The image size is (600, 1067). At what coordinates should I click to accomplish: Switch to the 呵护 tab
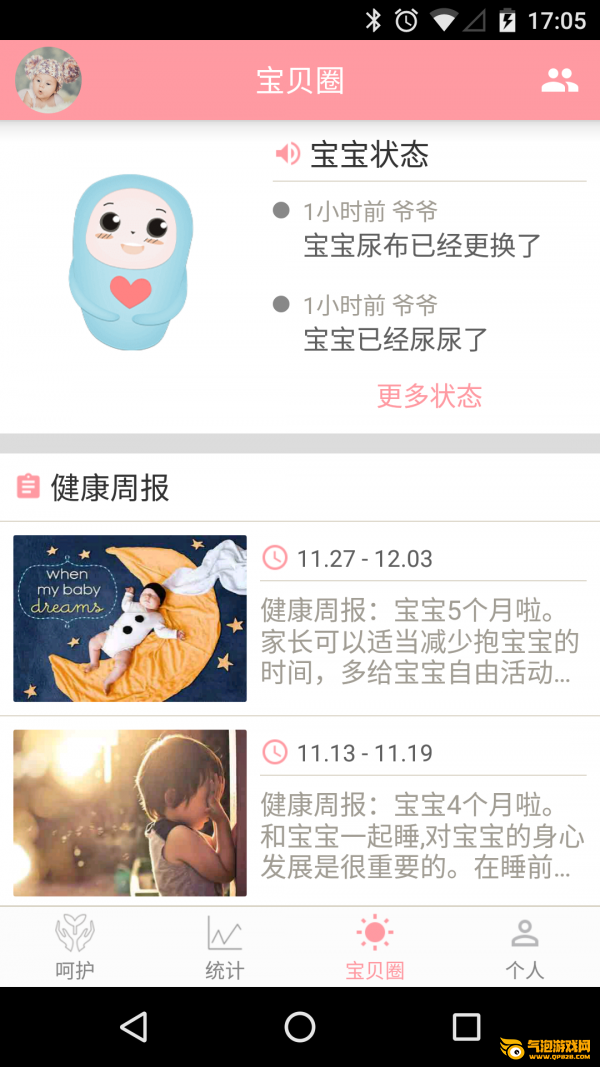click(75, 947)
